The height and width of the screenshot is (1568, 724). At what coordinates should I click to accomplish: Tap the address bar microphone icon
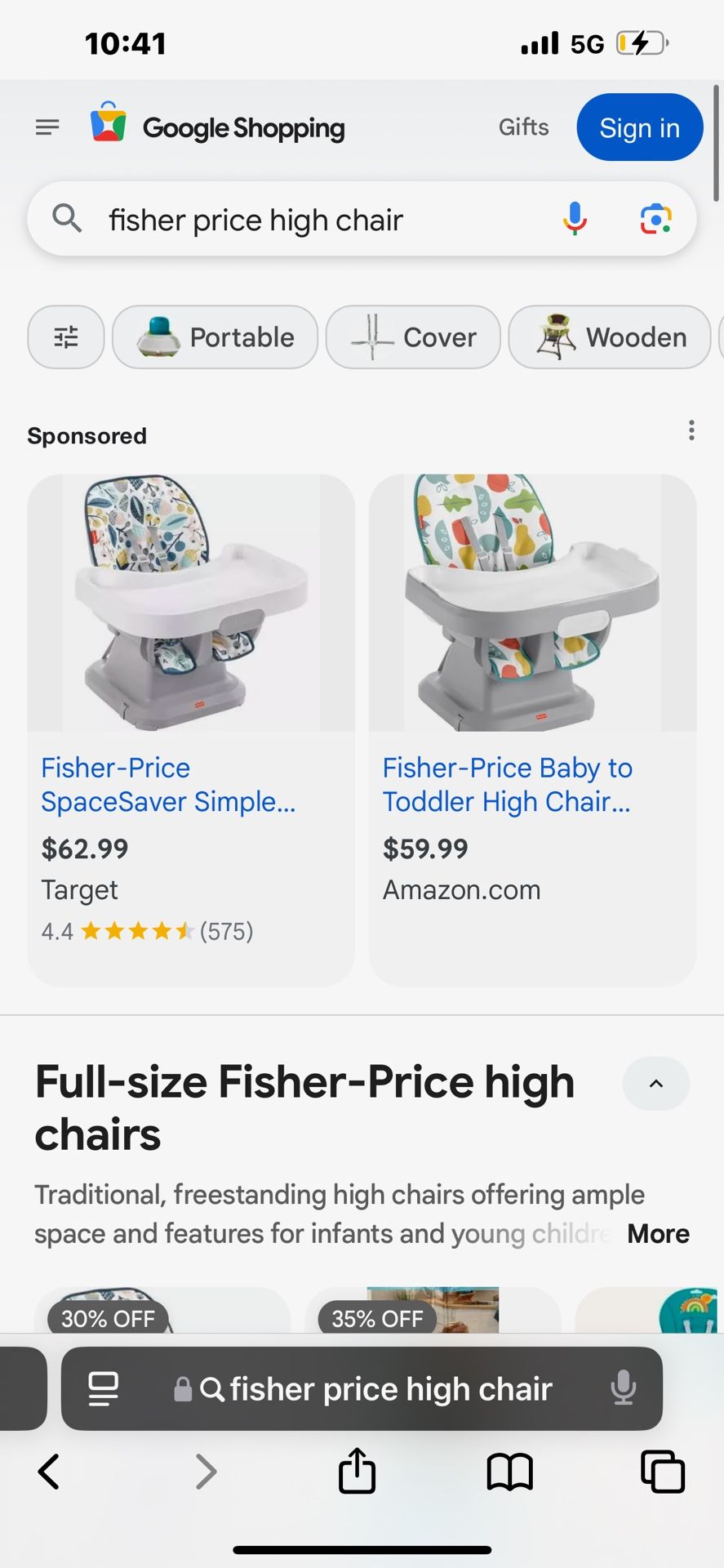point(624,1388)
